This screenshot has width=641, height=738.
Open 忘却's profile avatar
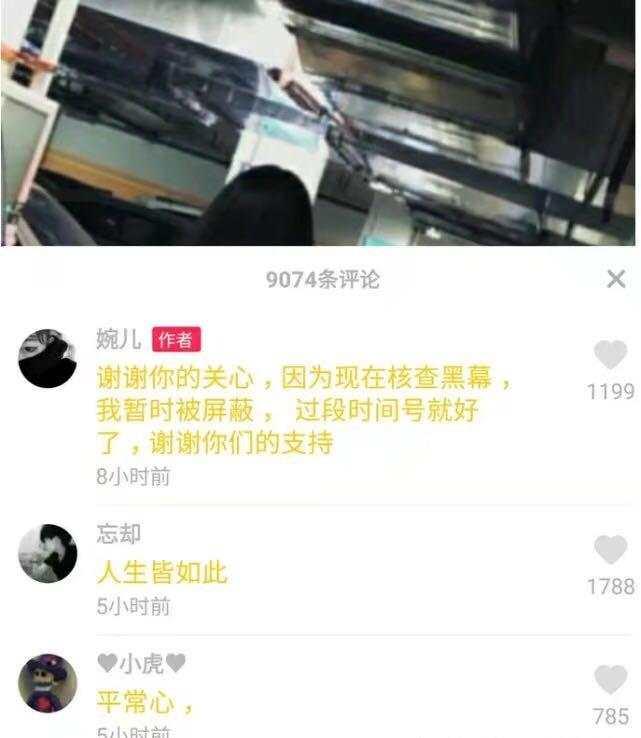pos(47,553)
